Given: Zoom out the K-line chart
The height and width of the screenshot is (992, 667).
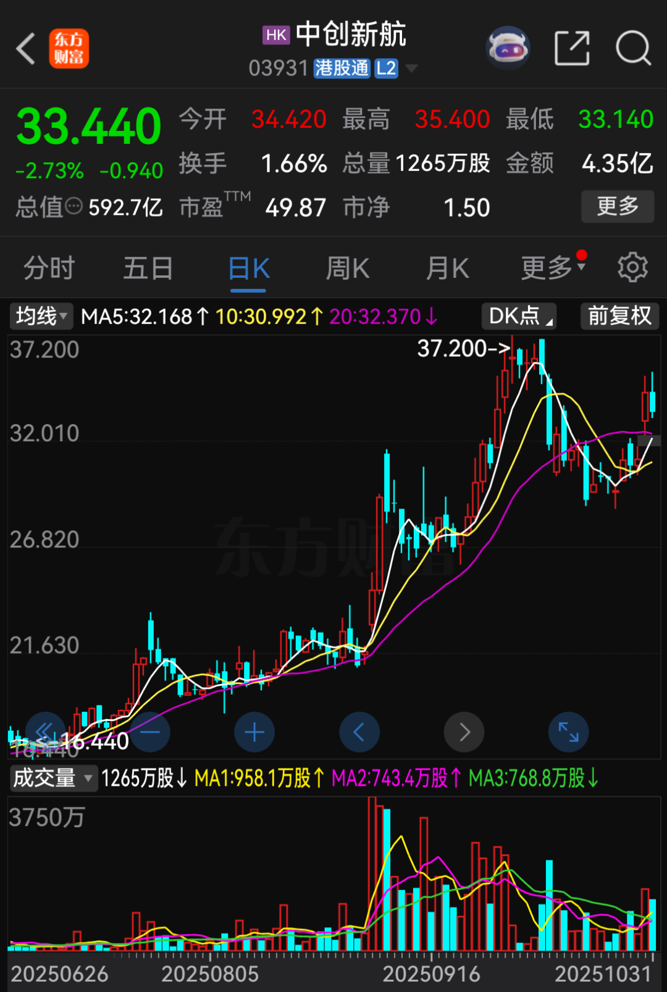Looking at the screenshot, I should (x=150, y=732).
